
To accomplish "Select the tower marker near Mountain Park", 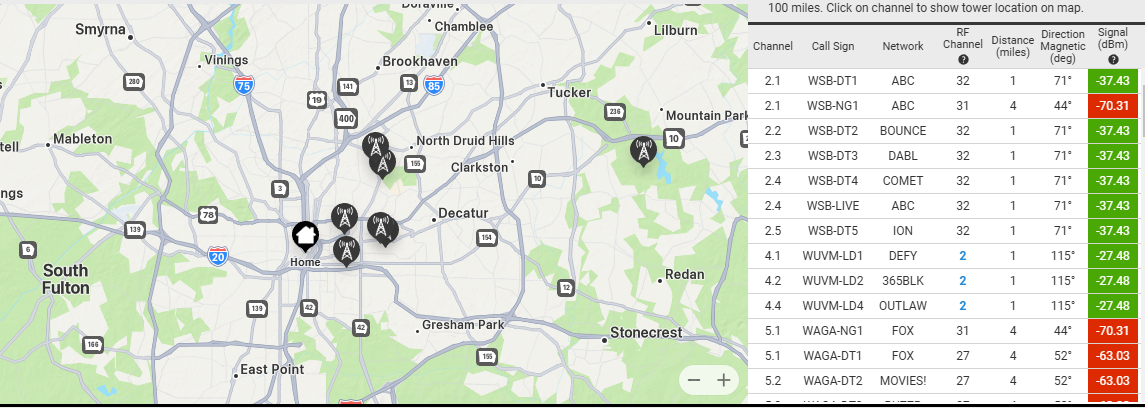I will pos(642,151).
